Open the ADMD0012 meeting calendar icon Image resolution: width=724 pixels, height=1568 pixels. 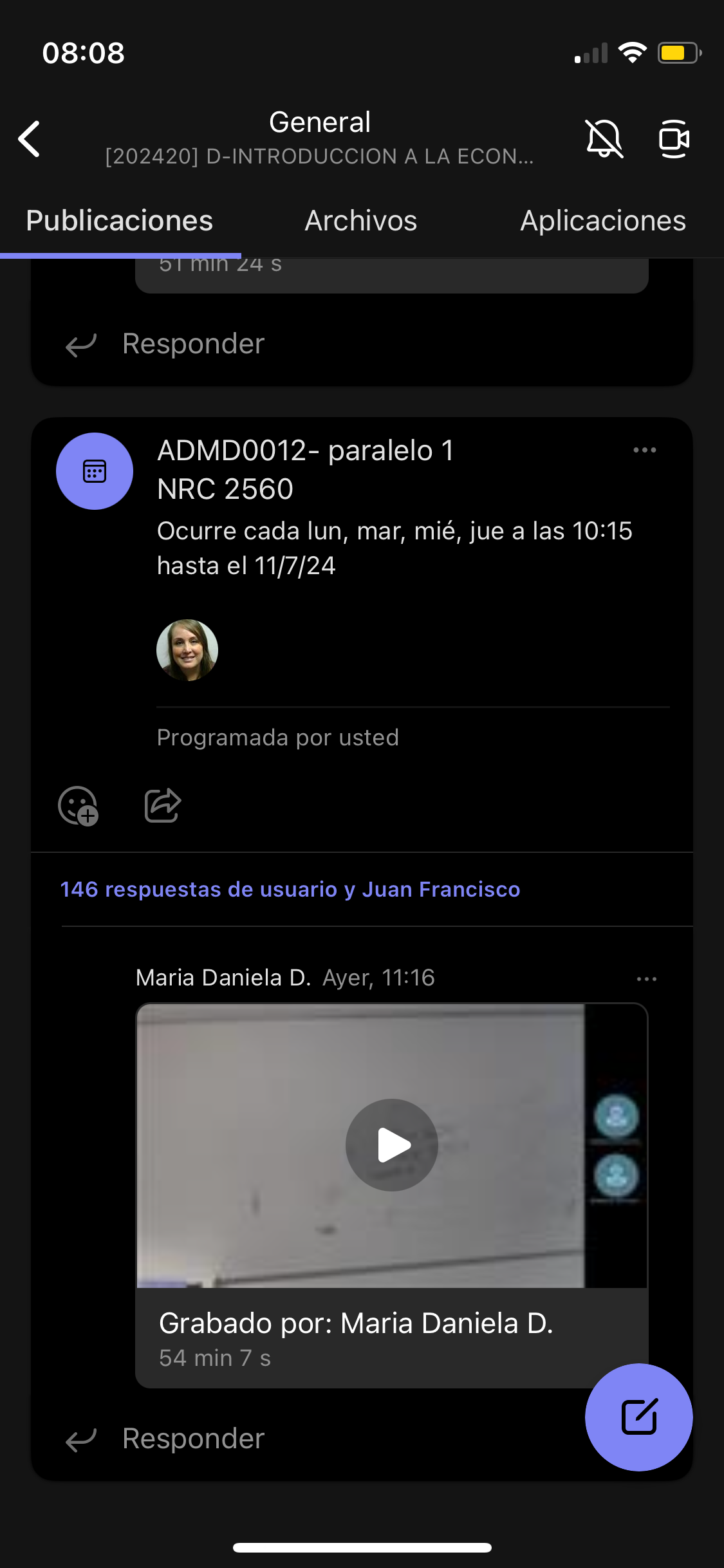pyautogui.click(x=95, y=471)
